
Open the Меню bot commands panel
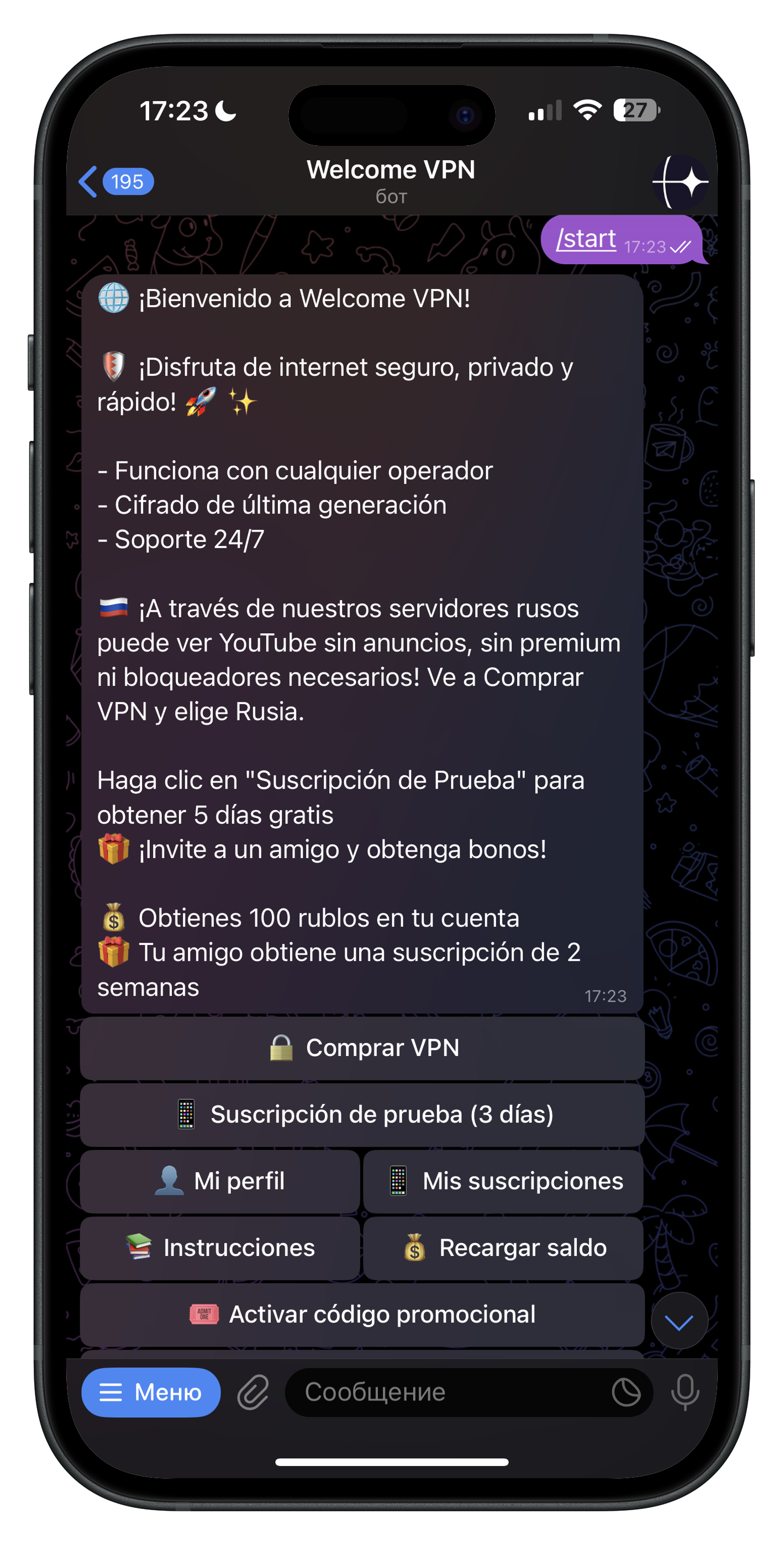pyautogui.click(x=151, y=1392)
